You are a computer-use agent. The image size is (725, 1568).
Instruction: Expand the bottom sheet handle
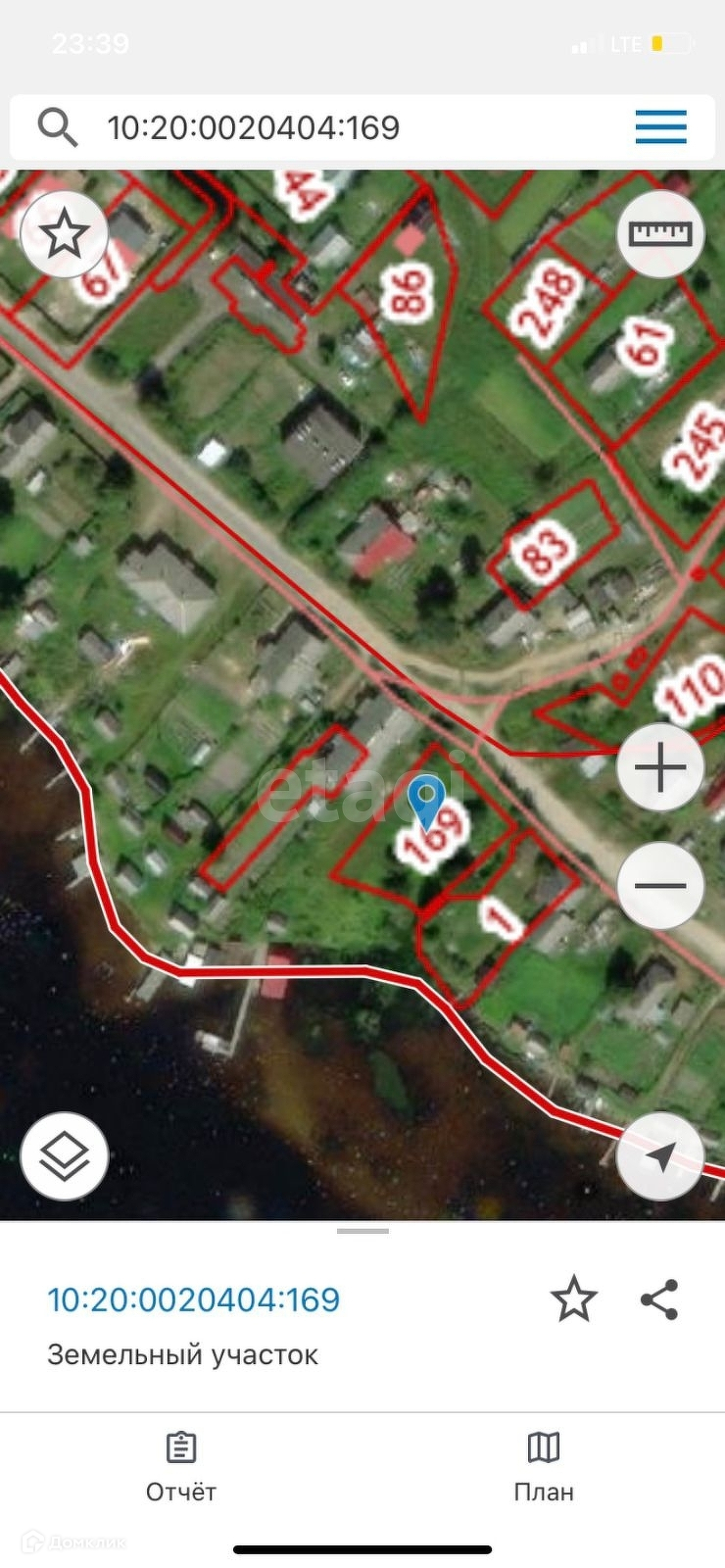pos(362,1231)
